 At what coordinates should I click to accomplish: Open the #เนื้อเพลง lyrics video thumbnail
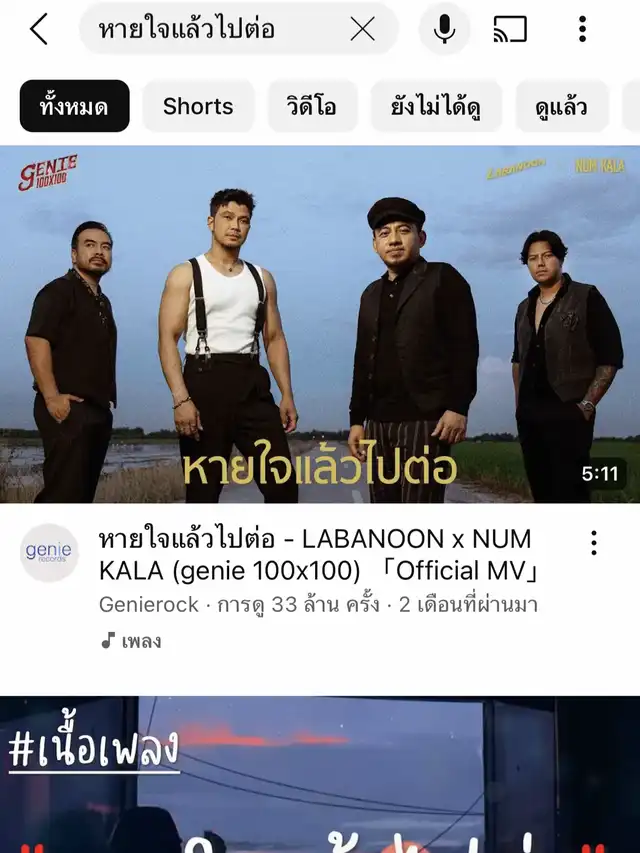(320, 775)
